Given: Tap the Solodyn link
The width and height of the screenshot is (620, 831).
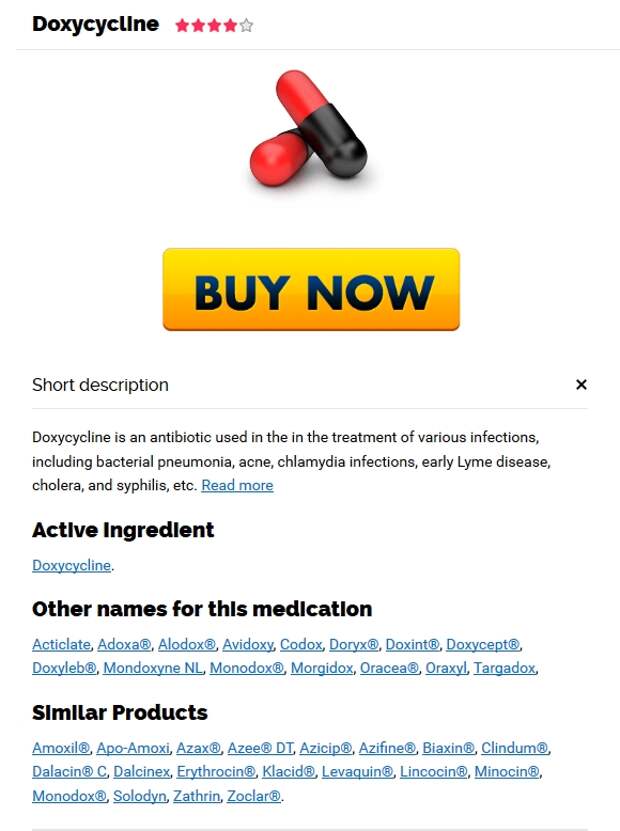Looking at the screenshot, I should (140, 797).
